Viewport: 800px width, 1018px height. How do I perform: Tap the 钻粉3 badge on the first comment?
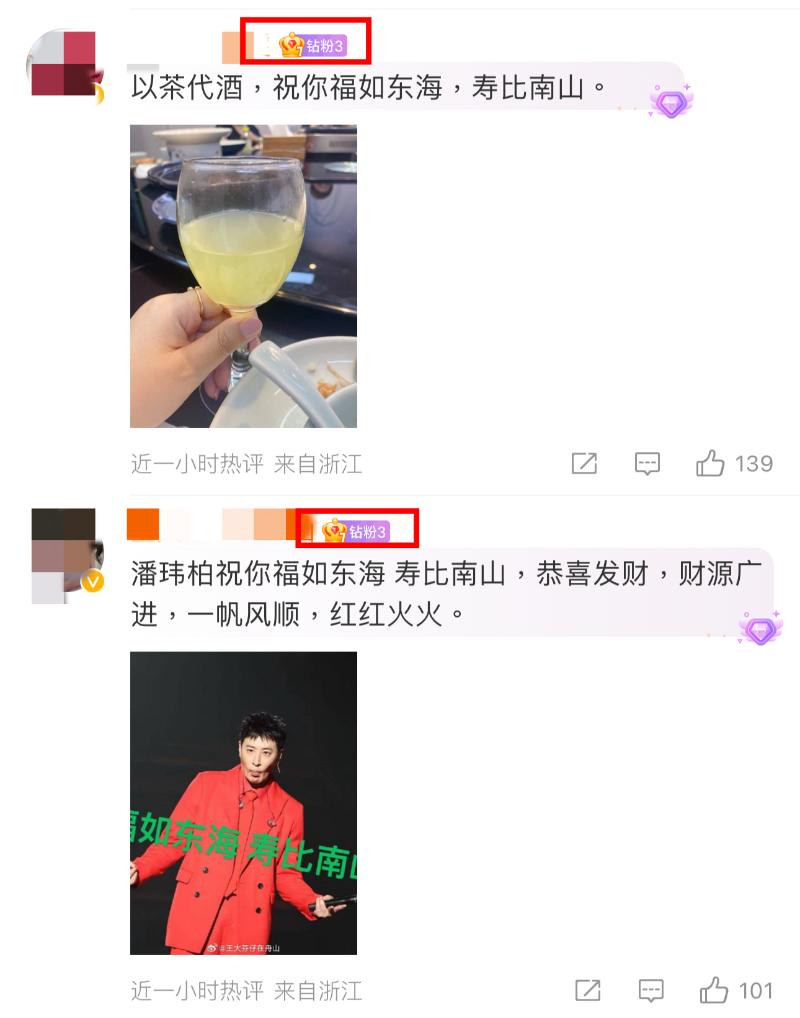[312, 45]
